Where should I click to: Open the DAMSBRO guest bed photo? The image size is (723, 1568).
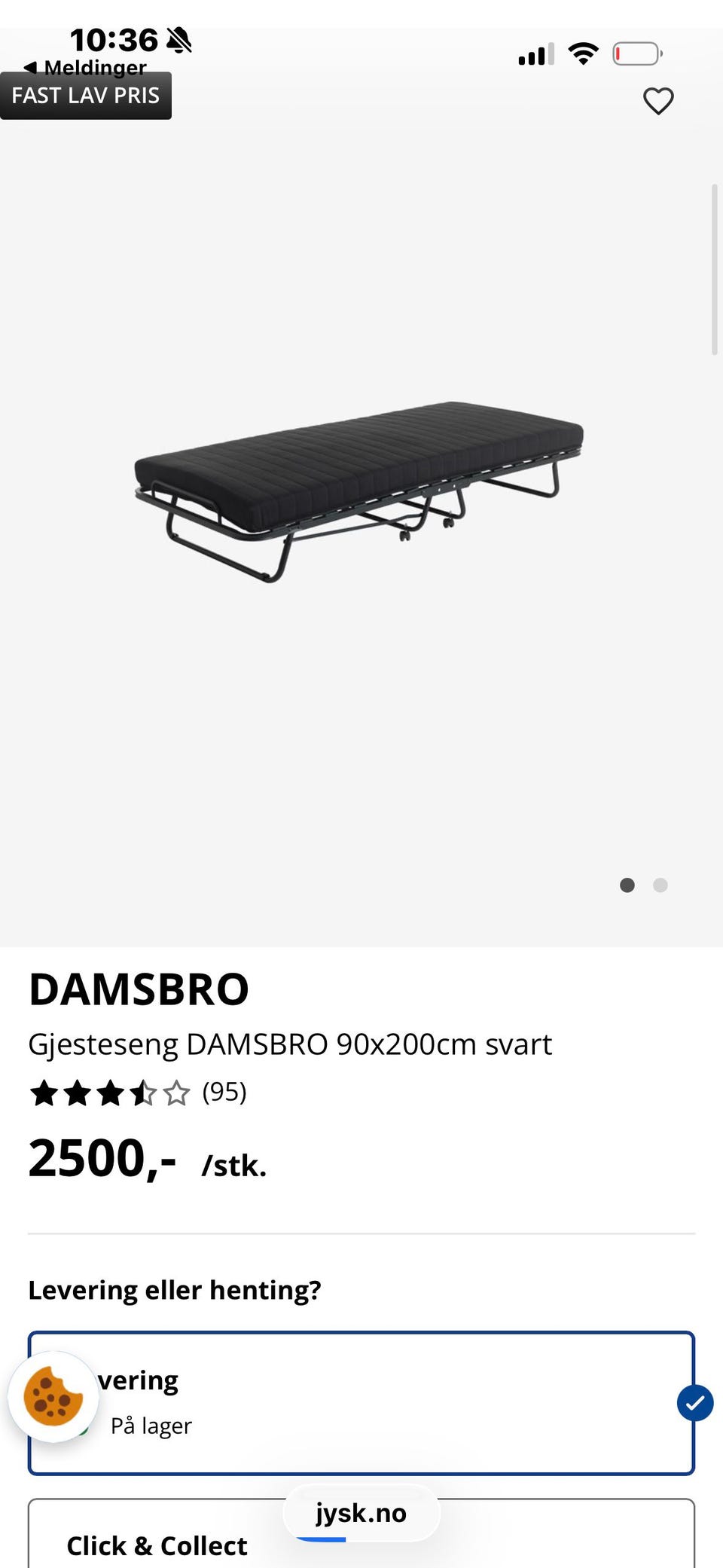point(359,490)
